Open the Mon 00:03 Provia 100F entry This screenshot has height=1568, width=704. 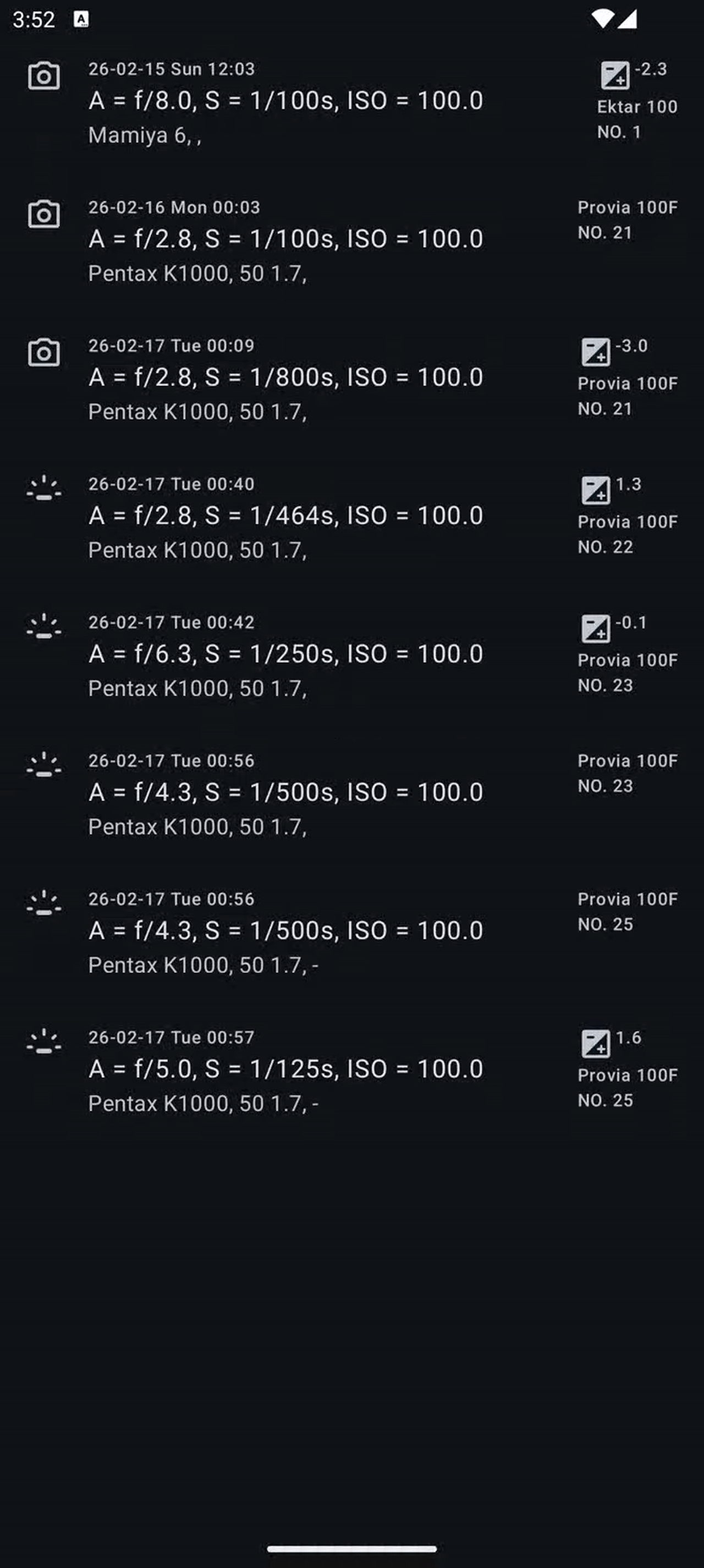[286, 239]
